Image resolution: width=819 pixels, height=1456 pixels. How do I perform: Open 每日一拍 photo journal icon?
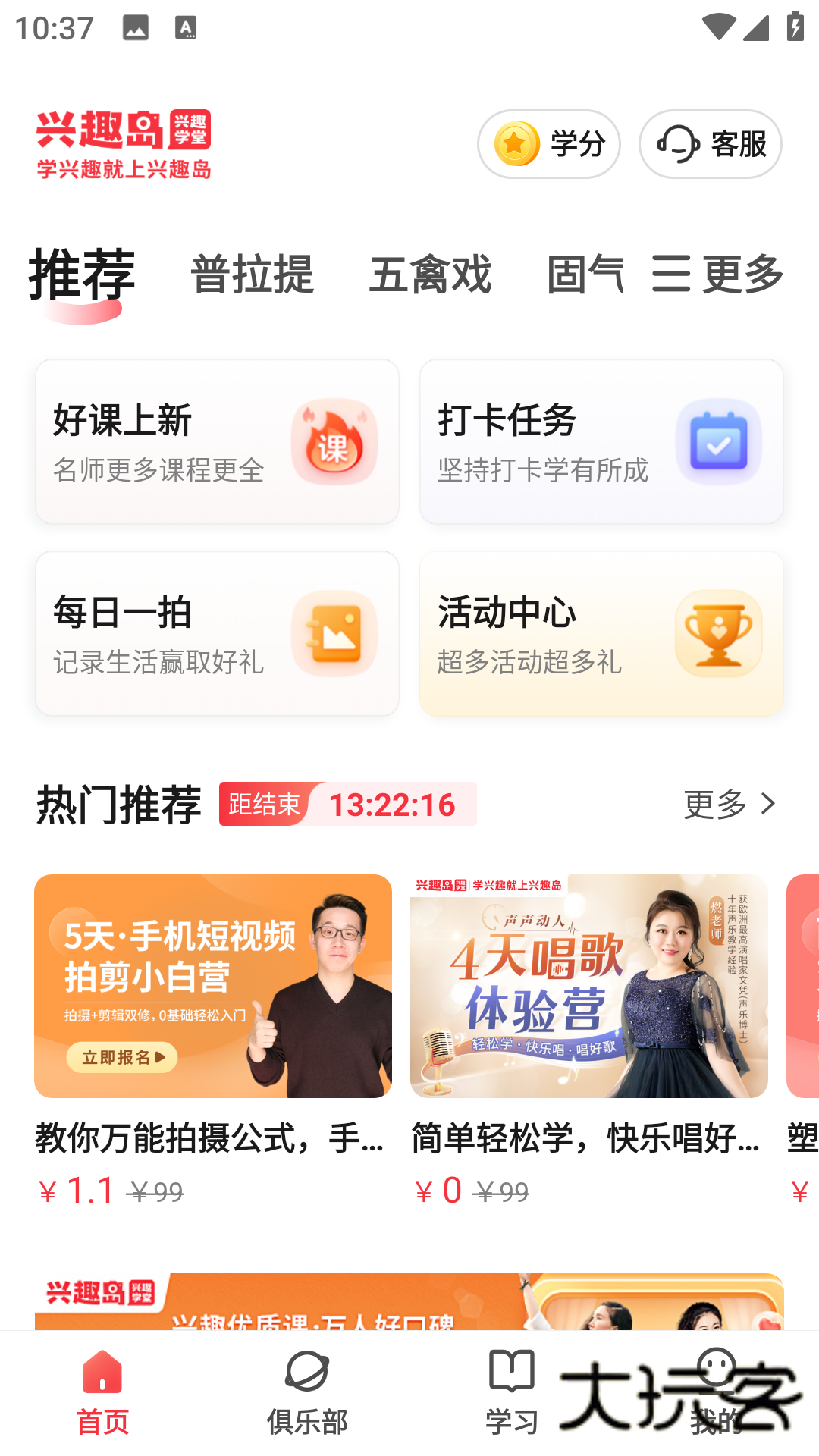click(x=334, y=634)
